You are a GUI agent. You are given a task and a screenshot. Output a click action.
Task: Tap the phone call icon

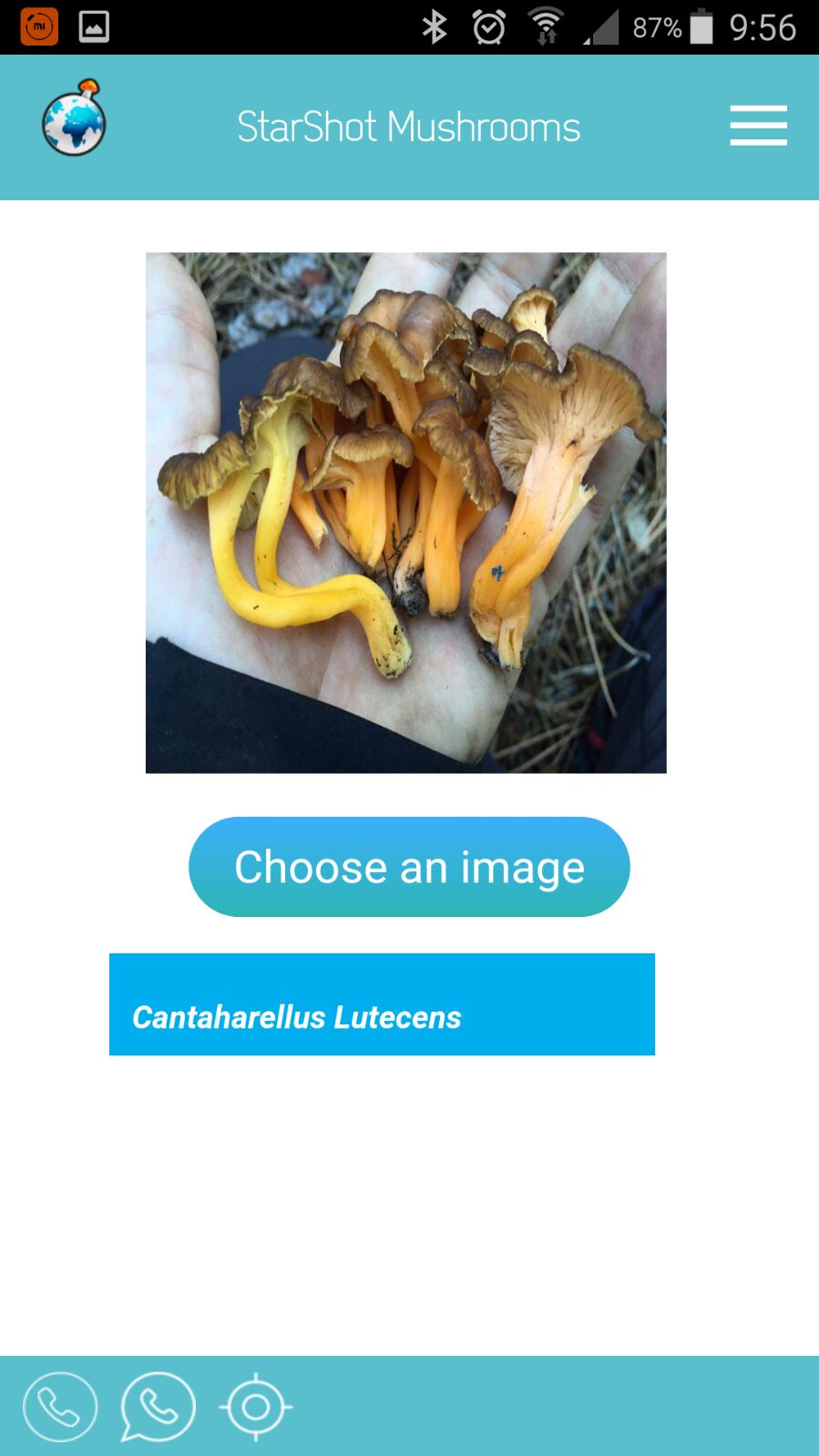(60, 1407)
